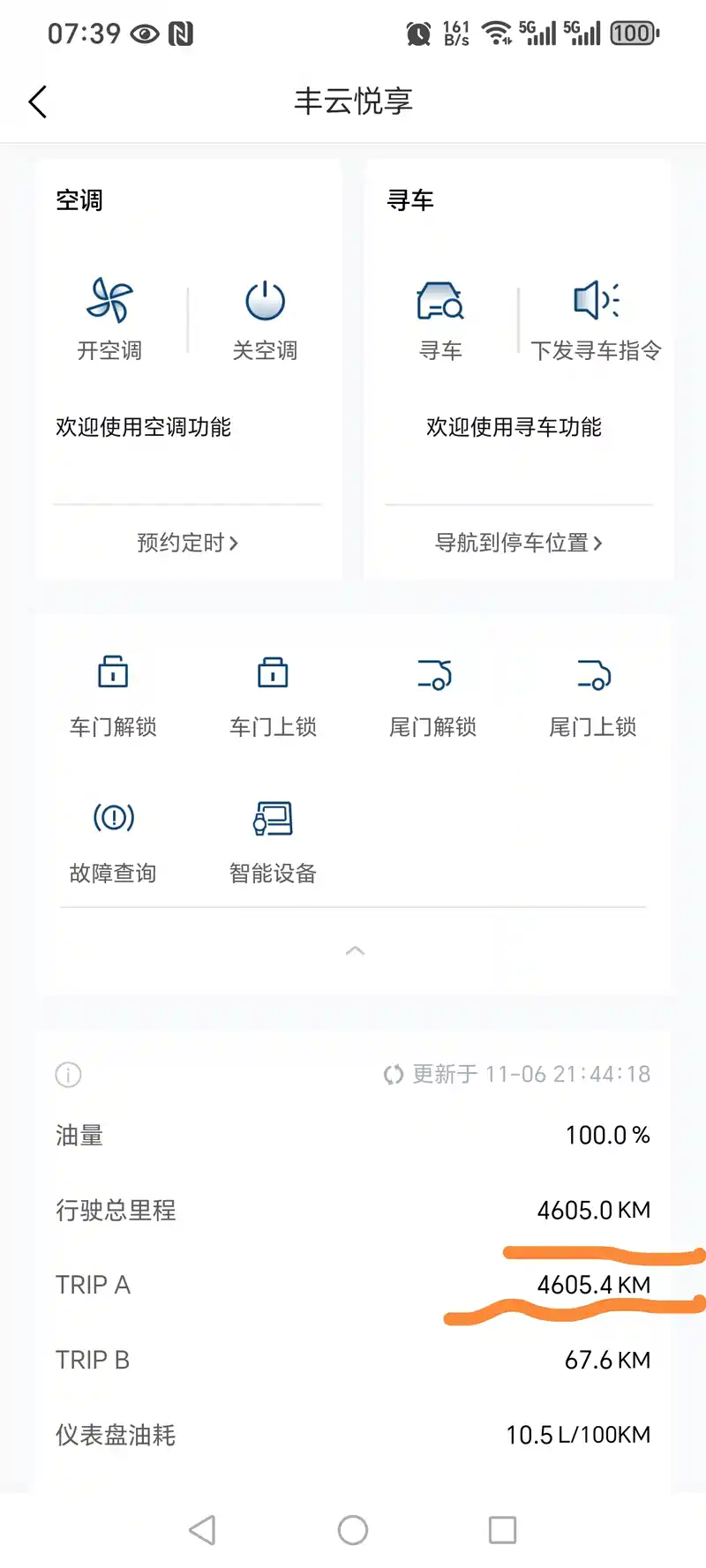Collapse the vehicle controls panel

[355, 950]
